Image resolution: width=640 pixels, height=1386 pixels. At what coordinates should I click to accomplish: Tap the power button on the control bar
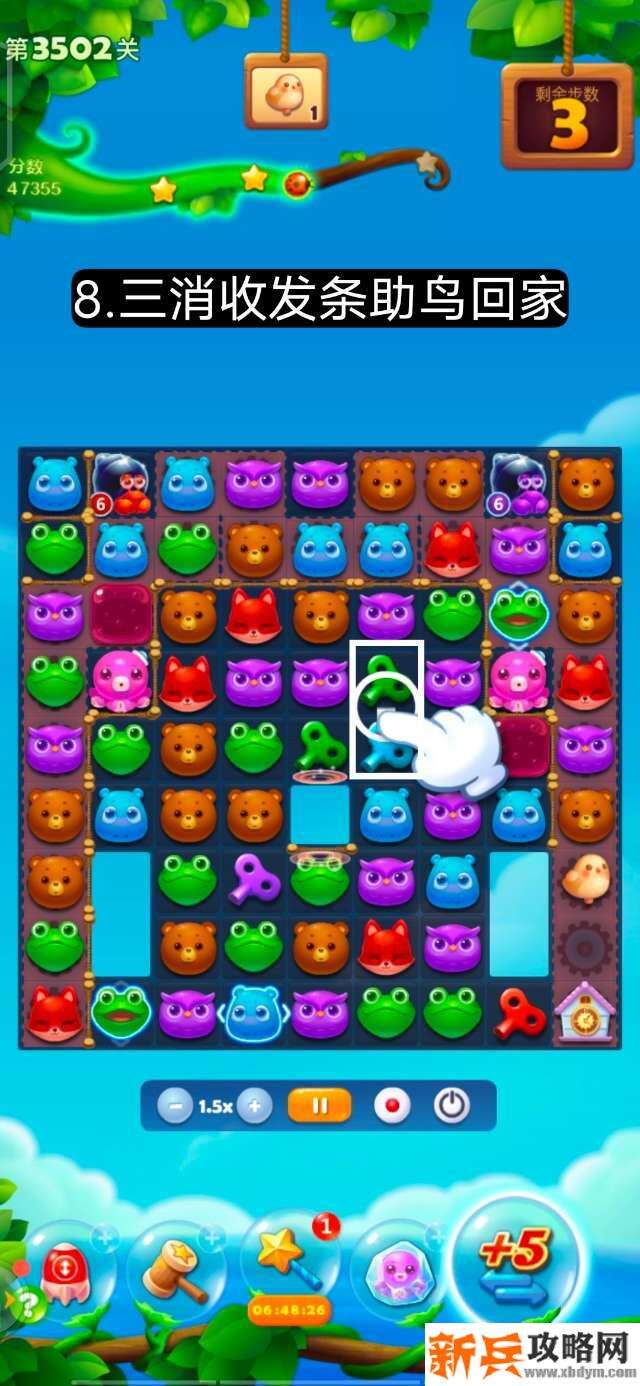(x=452, y=1106)
